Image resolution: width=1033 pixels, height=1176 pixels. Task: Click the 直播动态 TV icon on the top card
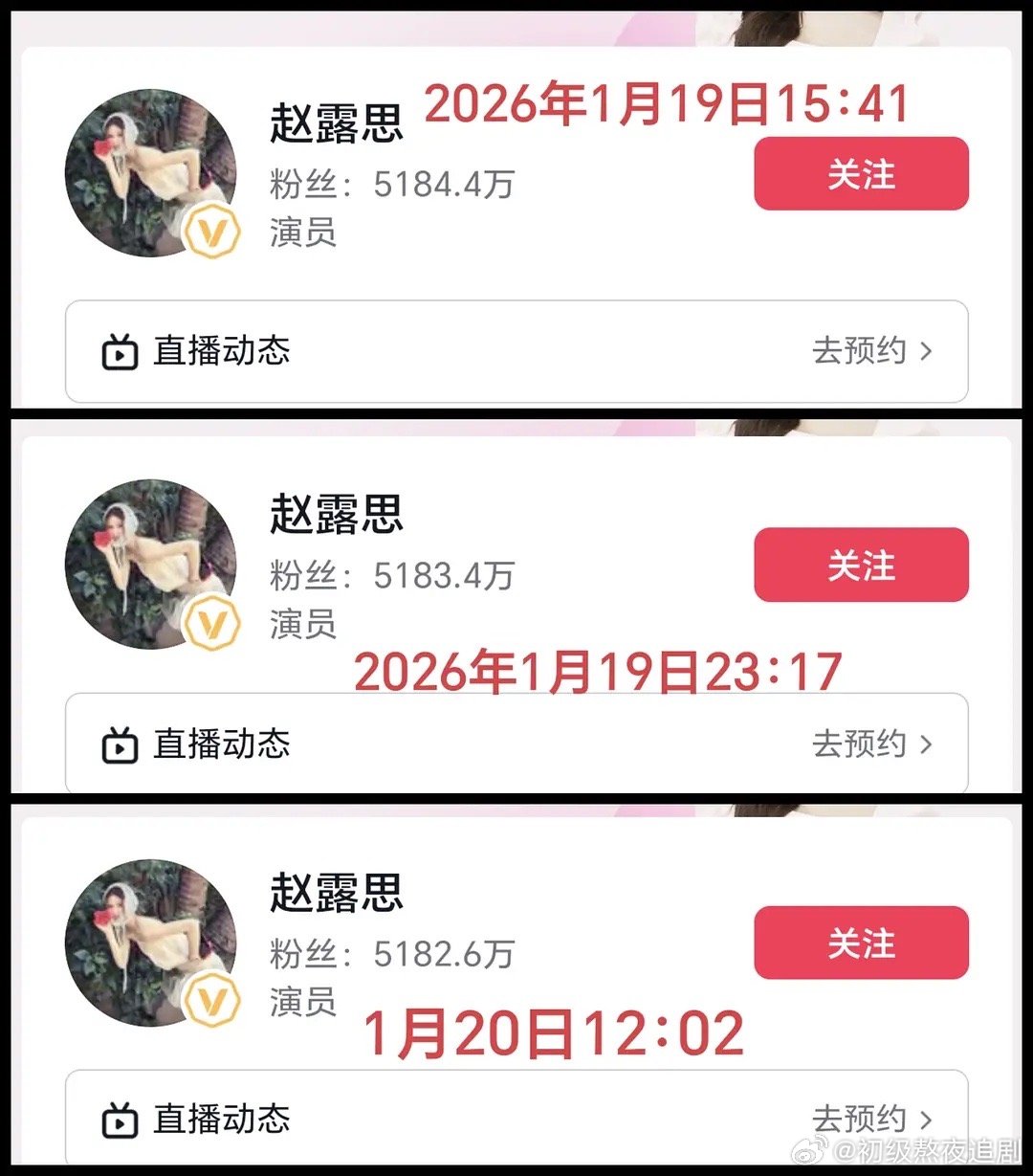click(118, 352)
